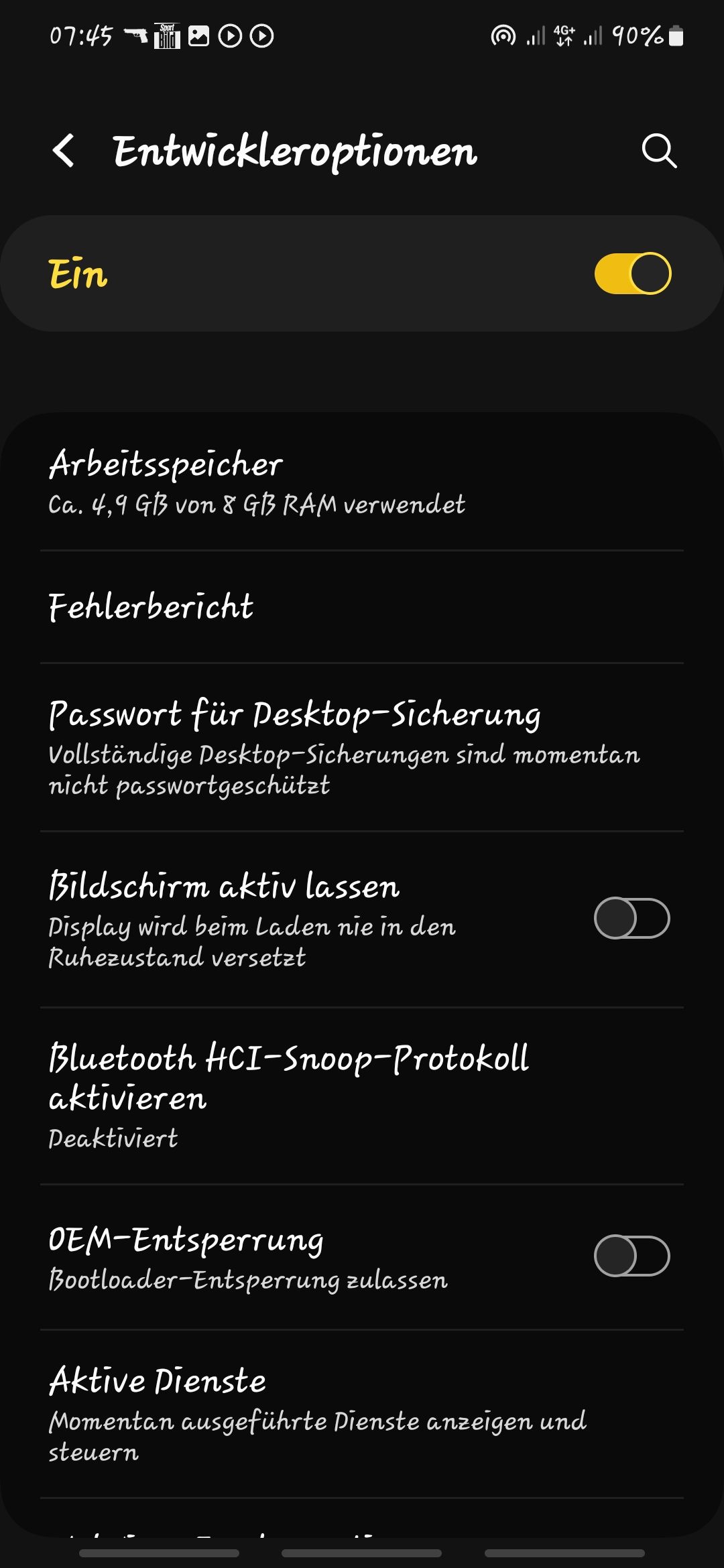Tap the first play notification icon
Viewport: 724px width, 1568px height.
[231, 37]
